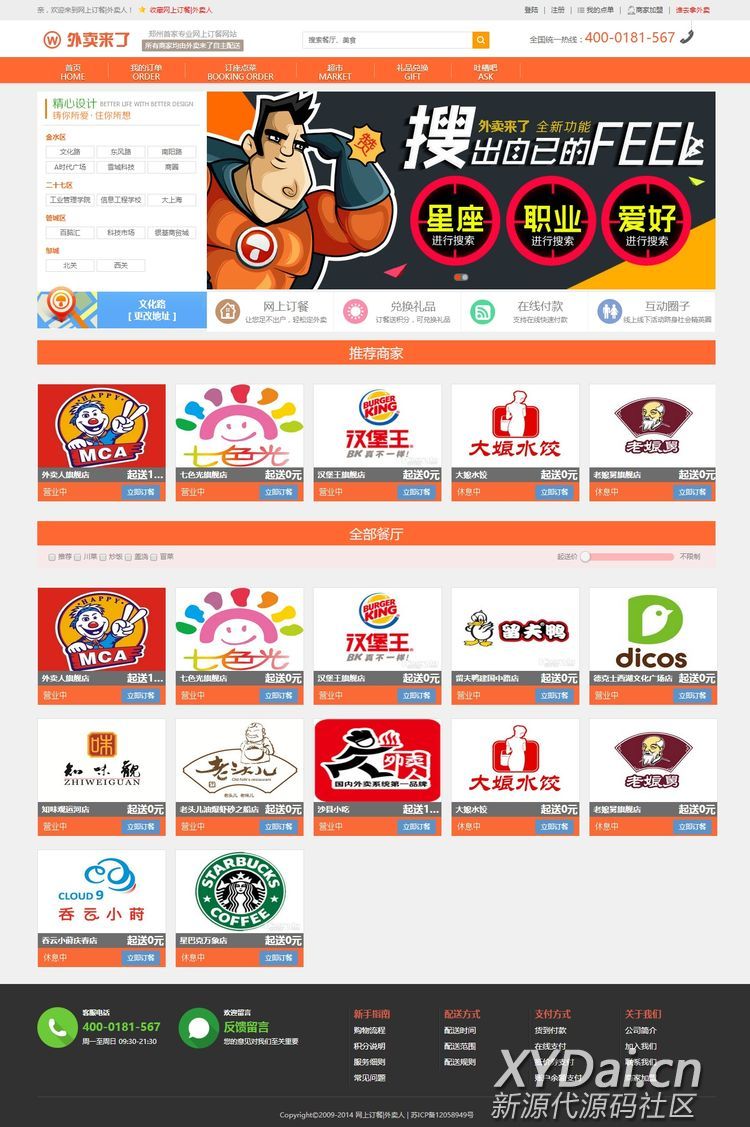Order now from 星巴克万象店

pyautogui.click(x=278, y=958)
